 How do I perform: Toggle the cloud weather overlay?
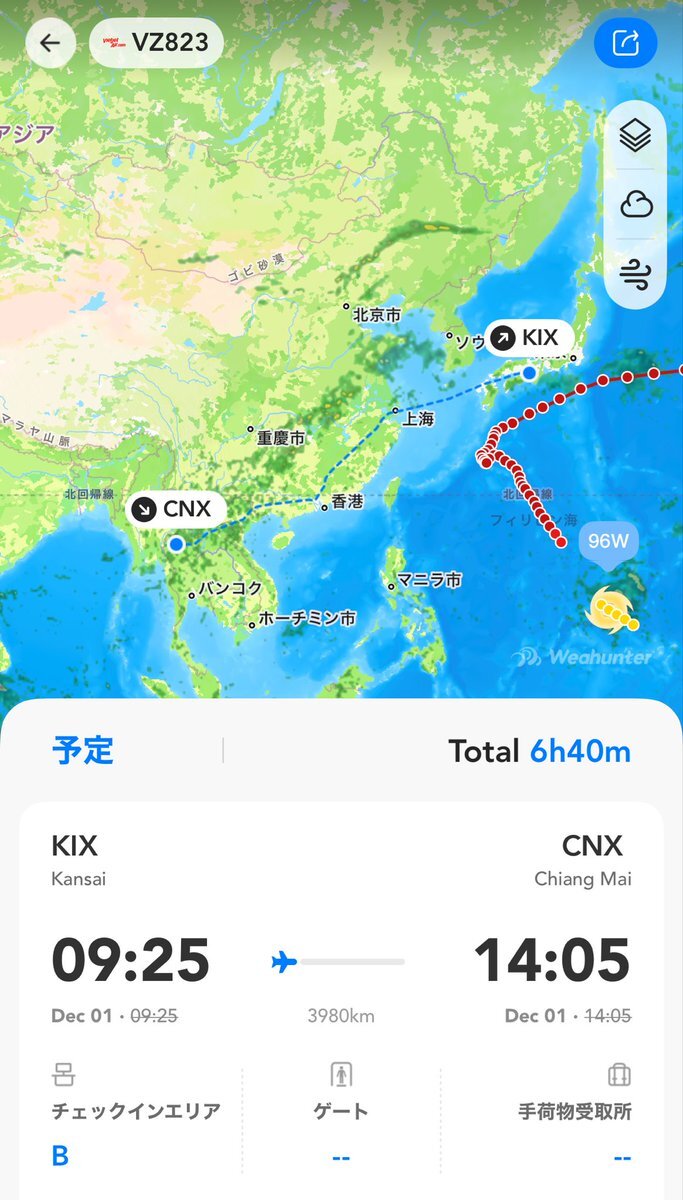[x=635, y=205]
